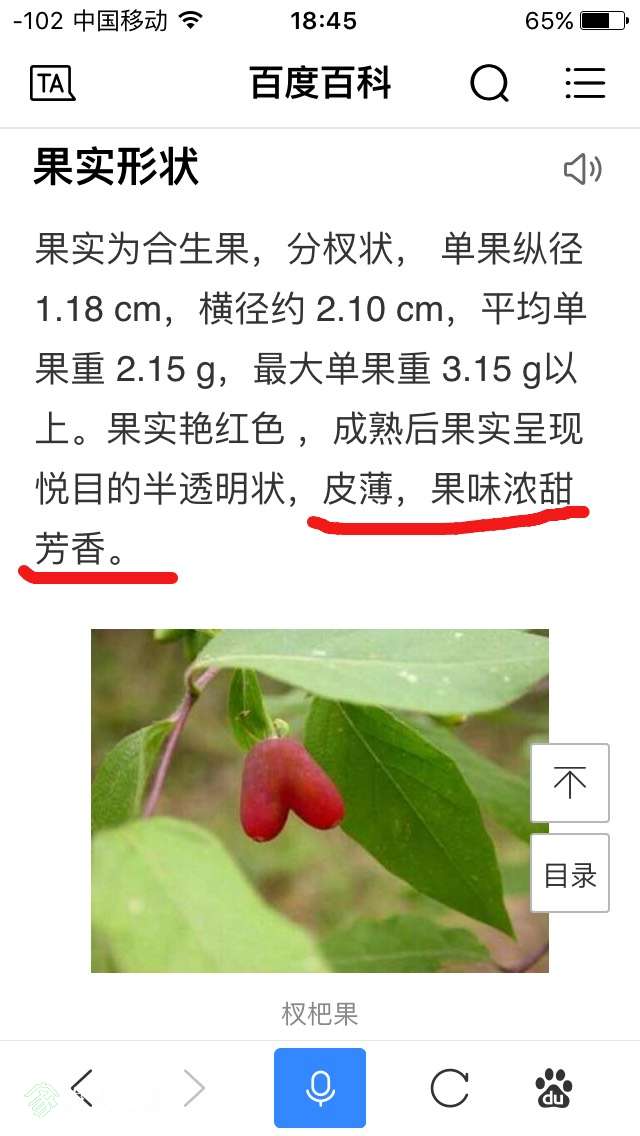Play audio for 果实形状 section

pos(582,170)
